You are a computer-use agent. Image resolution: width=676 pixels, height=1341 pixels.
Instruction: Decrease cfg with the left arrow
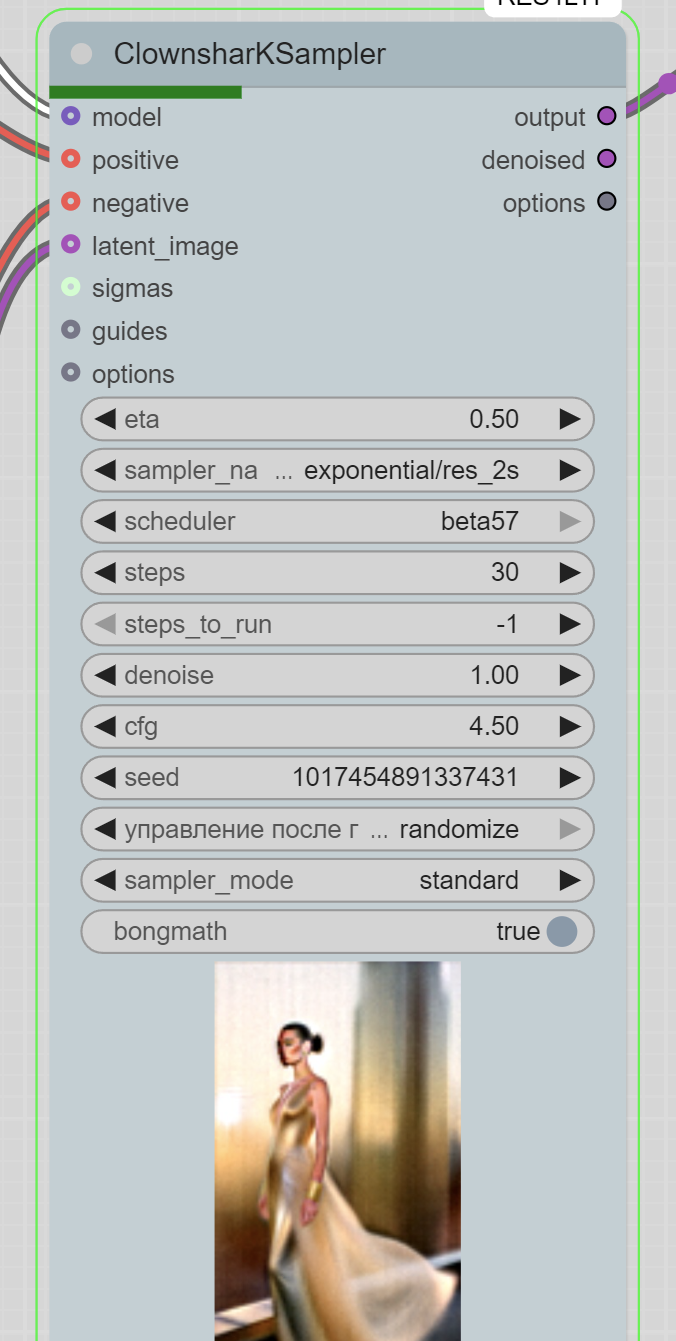pos(105,727)
